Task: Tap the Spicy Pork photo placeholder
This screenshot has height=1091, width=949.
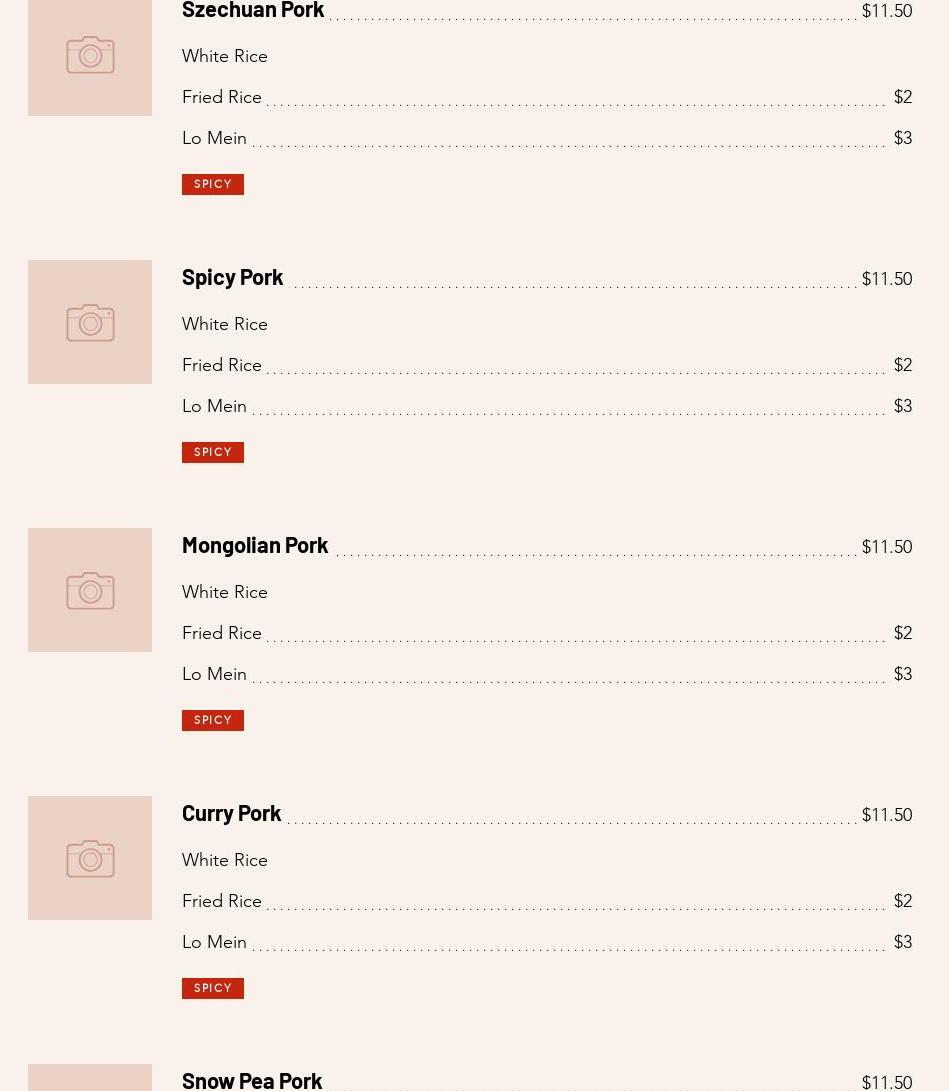Action: click(x=90, y=322)
